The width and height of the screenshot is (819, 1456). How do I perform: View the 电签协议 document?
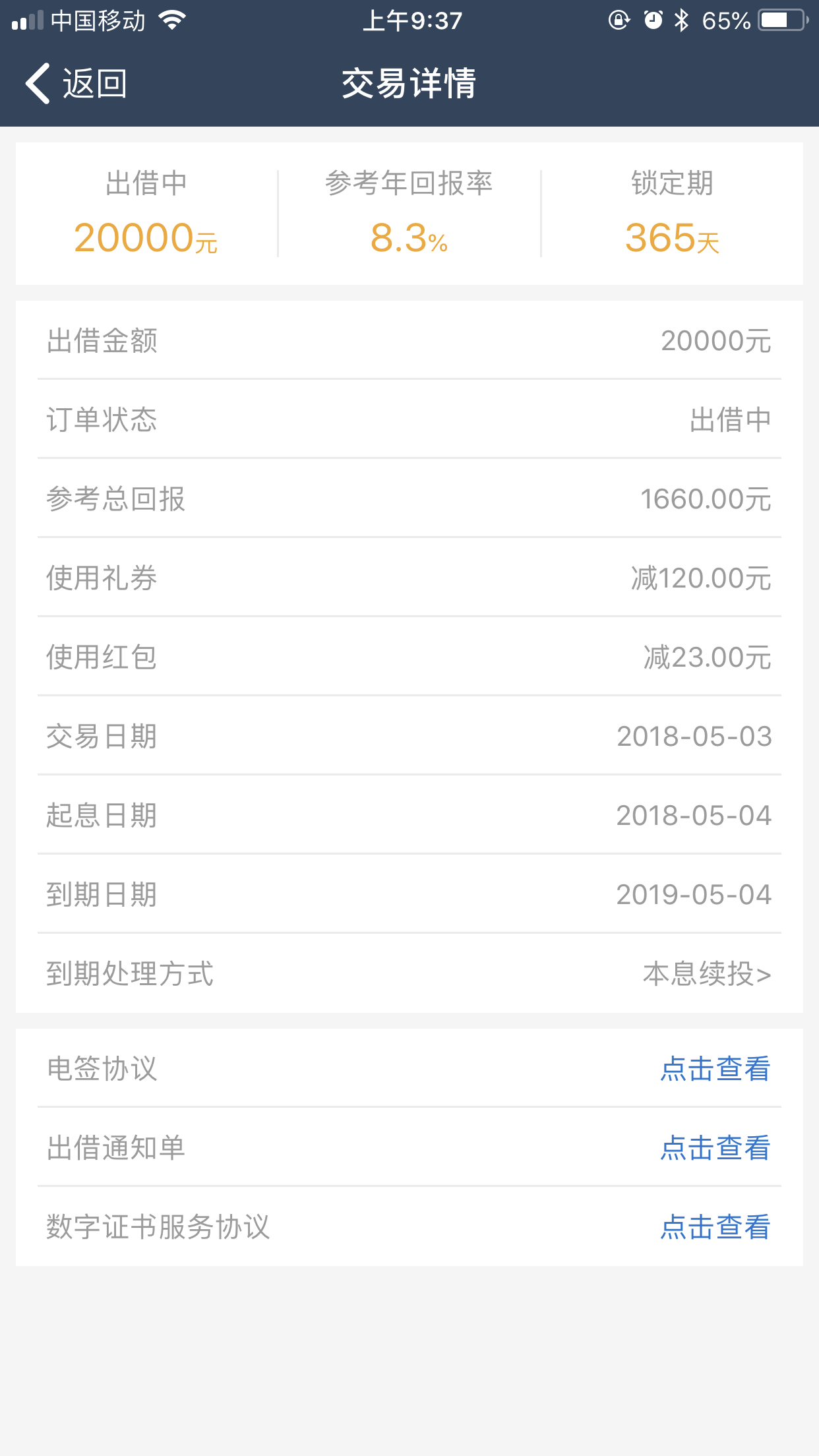(715, 1068)
